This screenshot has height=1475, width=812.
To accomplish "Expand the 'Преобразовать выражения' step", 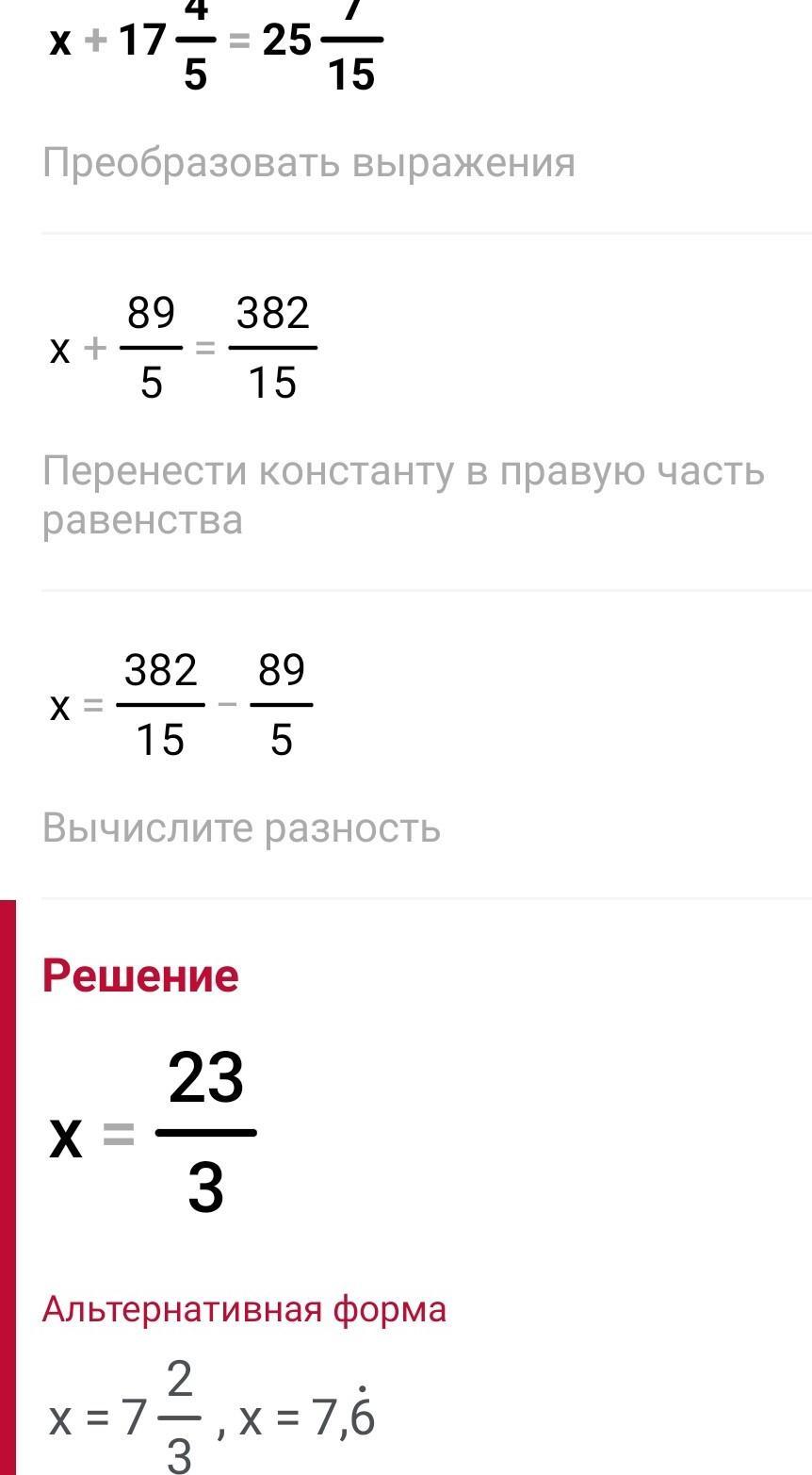I will click(308, 163).
